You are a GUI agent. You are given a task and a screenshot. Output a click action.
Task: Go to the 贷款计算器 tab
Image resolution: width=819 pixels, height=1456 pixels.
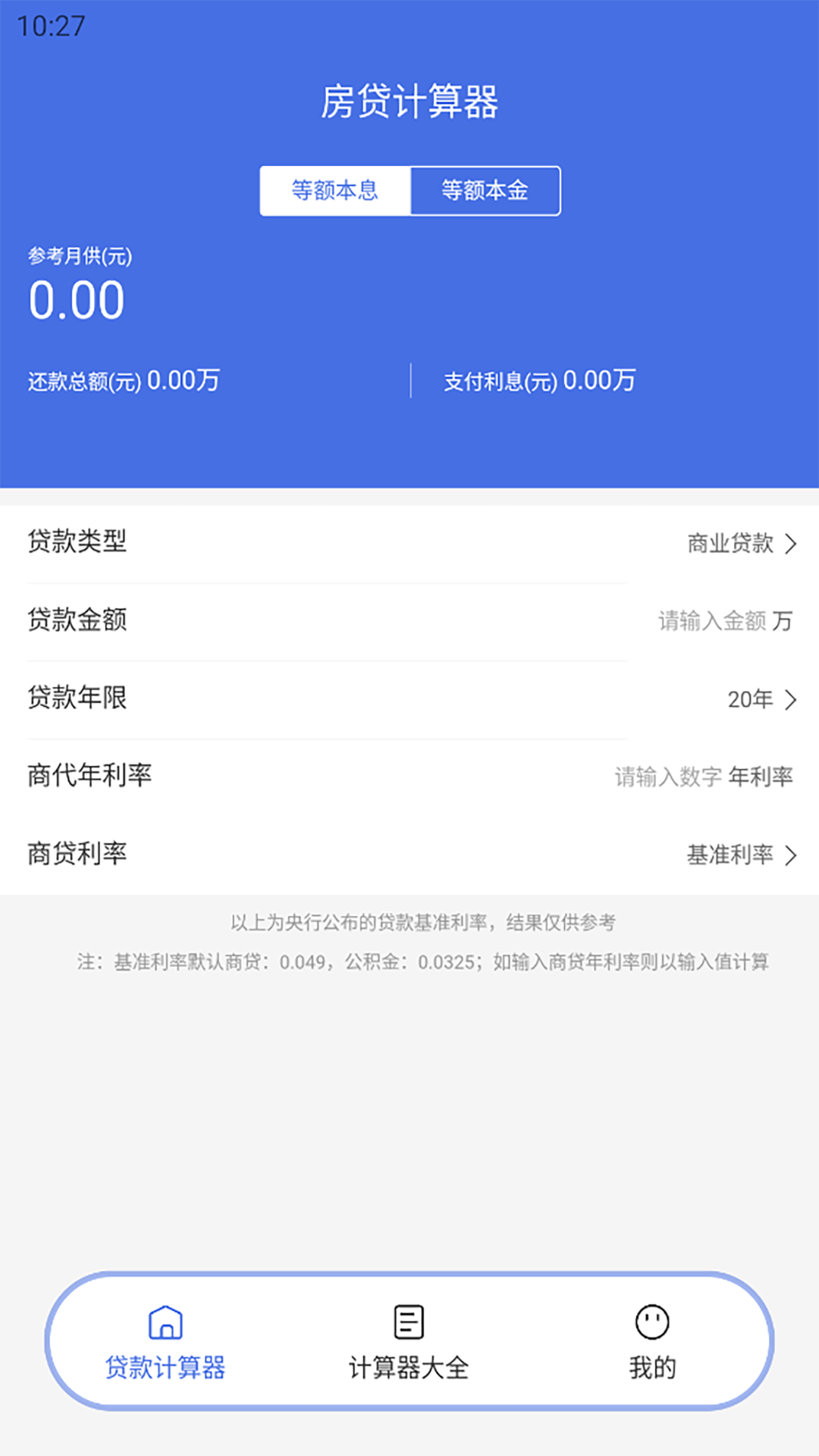pos(165,1341)
